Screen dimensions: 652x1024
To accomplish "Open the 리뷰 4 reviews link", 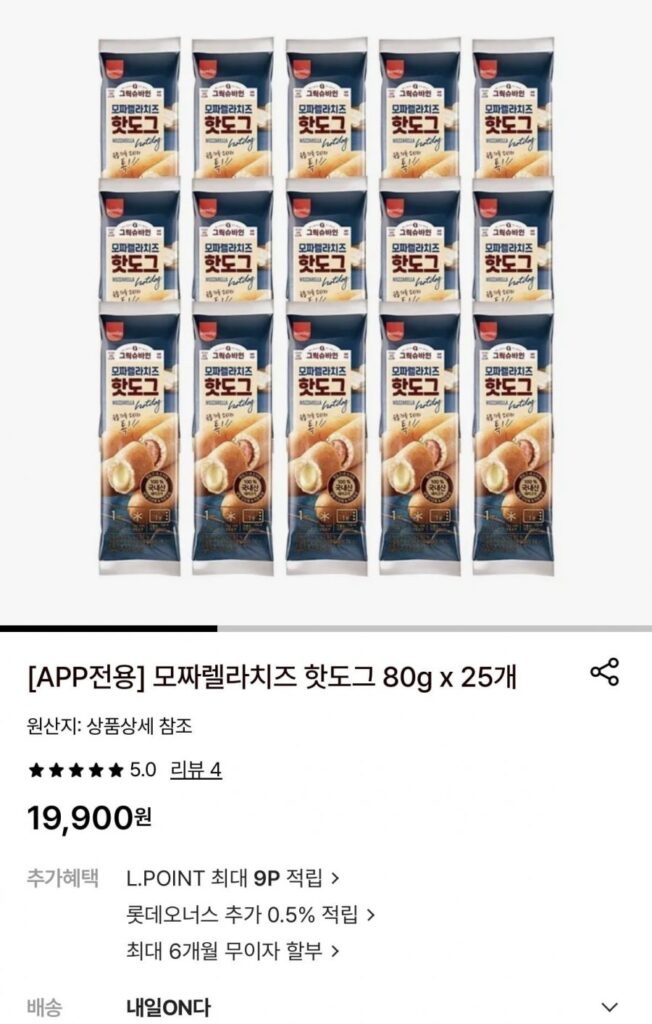I will [196, 770].
